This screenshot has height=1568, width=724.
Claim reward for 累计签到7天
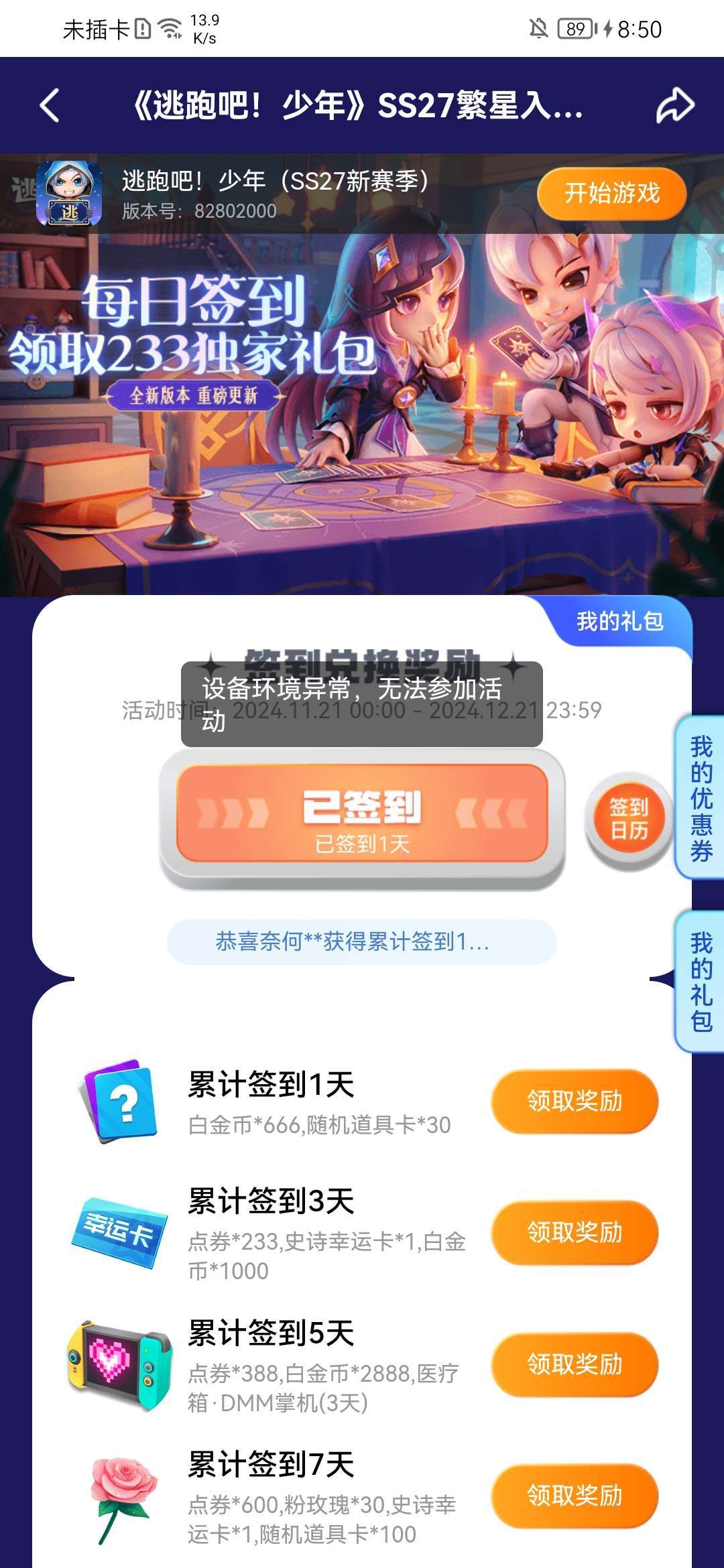[x=575, y=1496]
